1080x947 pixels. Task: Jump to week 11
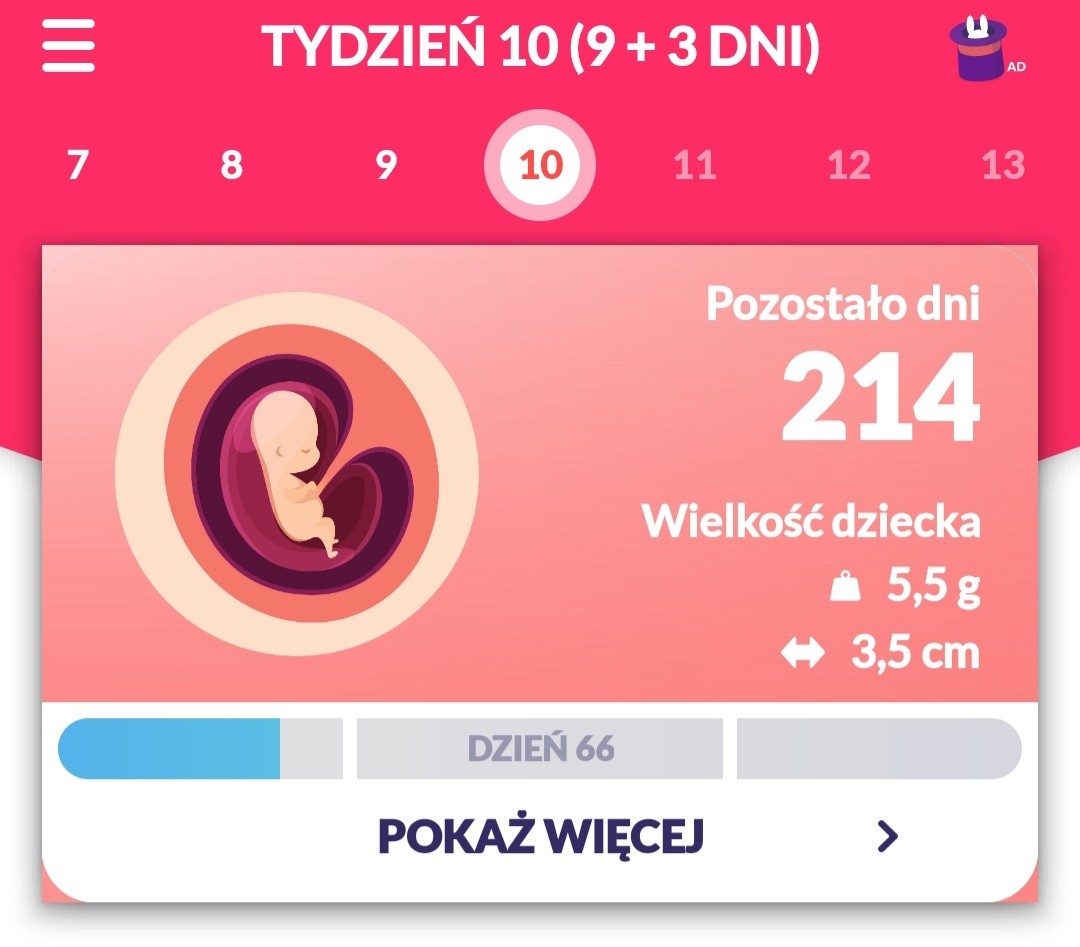[695, 165]
